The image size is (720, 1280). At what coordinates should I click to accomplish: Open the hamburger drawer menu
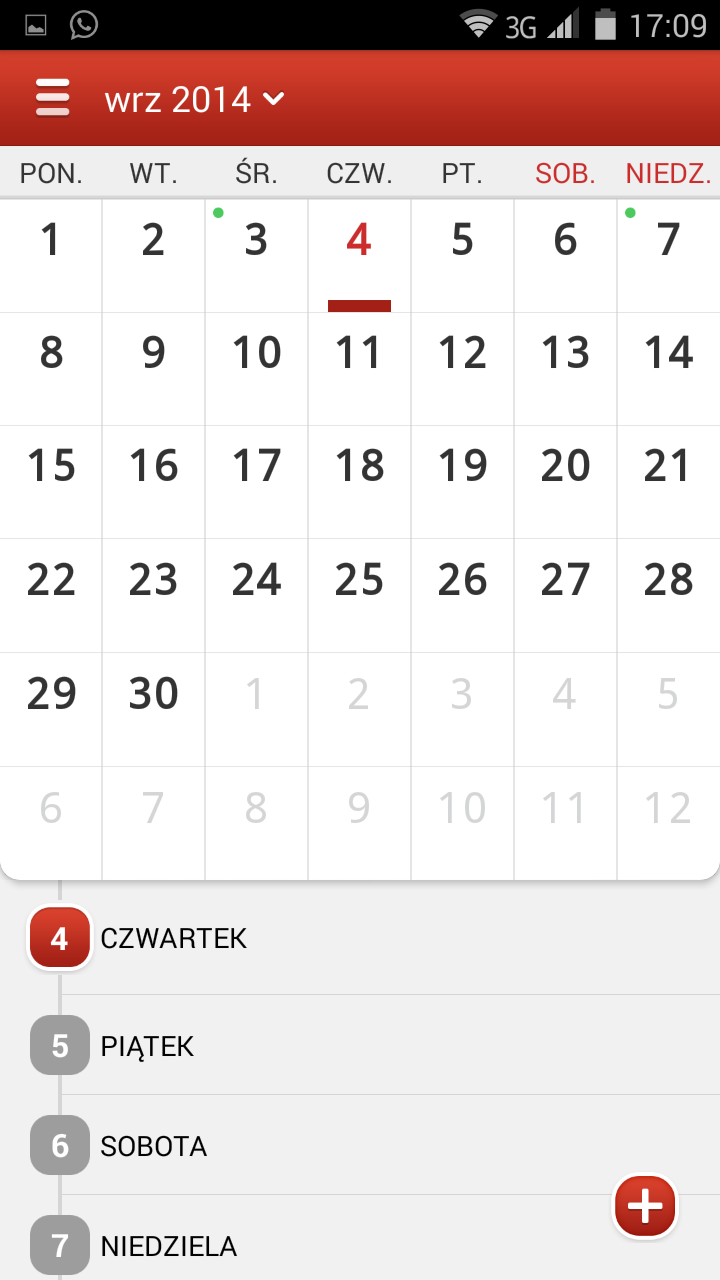tap(52, 98)
